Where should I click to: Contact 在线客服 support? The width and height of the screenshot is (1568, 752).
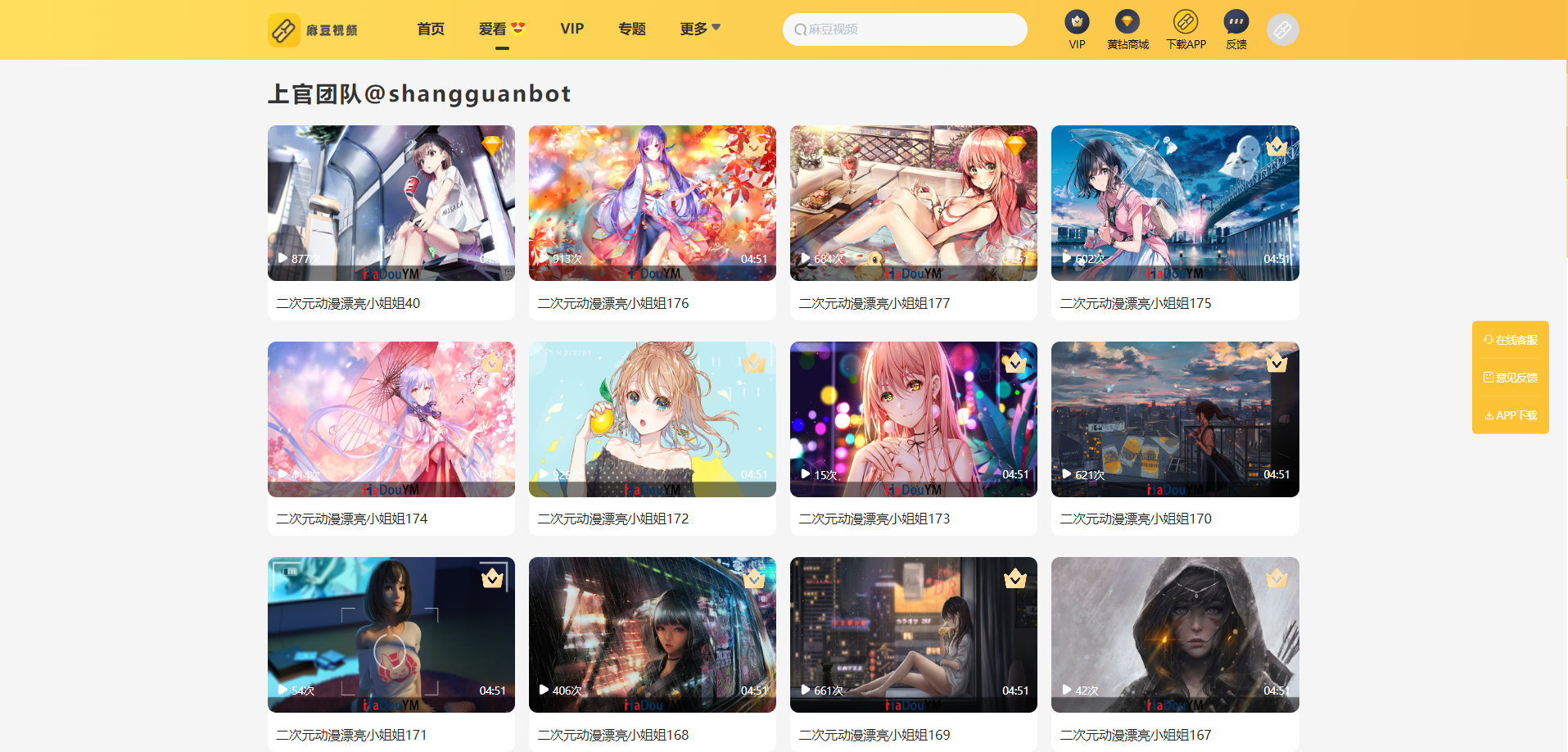click(x=1510, y=340)
